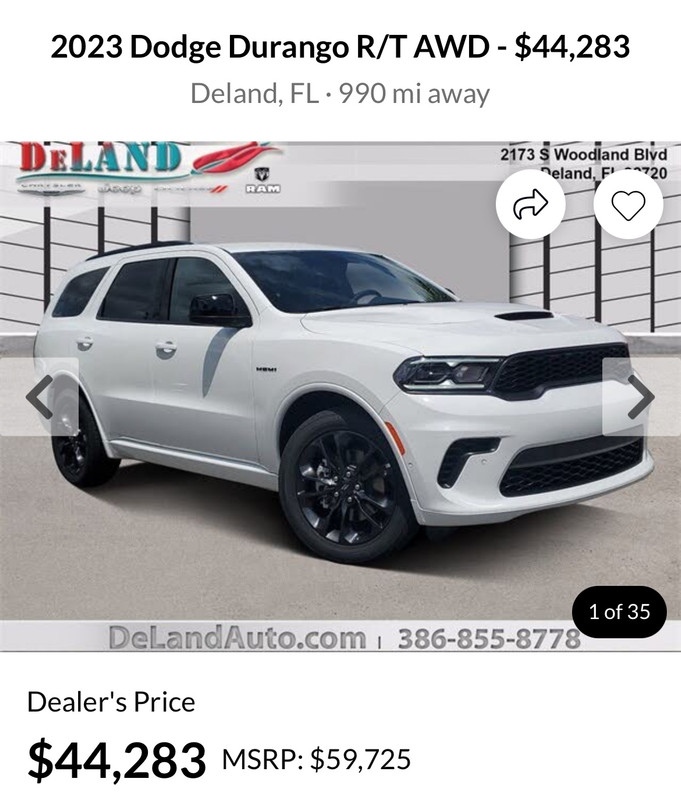Go to the next vehicle photo

tap(640, 397)
